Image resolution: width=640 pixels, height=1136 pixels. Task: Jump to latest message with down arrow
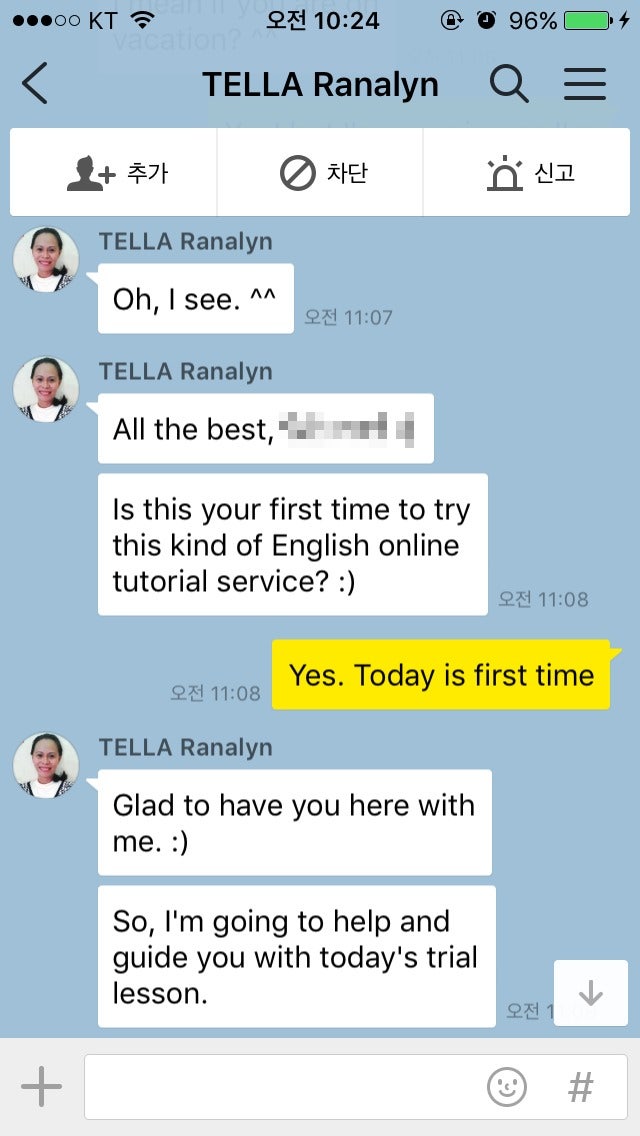pyautogui.click(x=591, y=993)
